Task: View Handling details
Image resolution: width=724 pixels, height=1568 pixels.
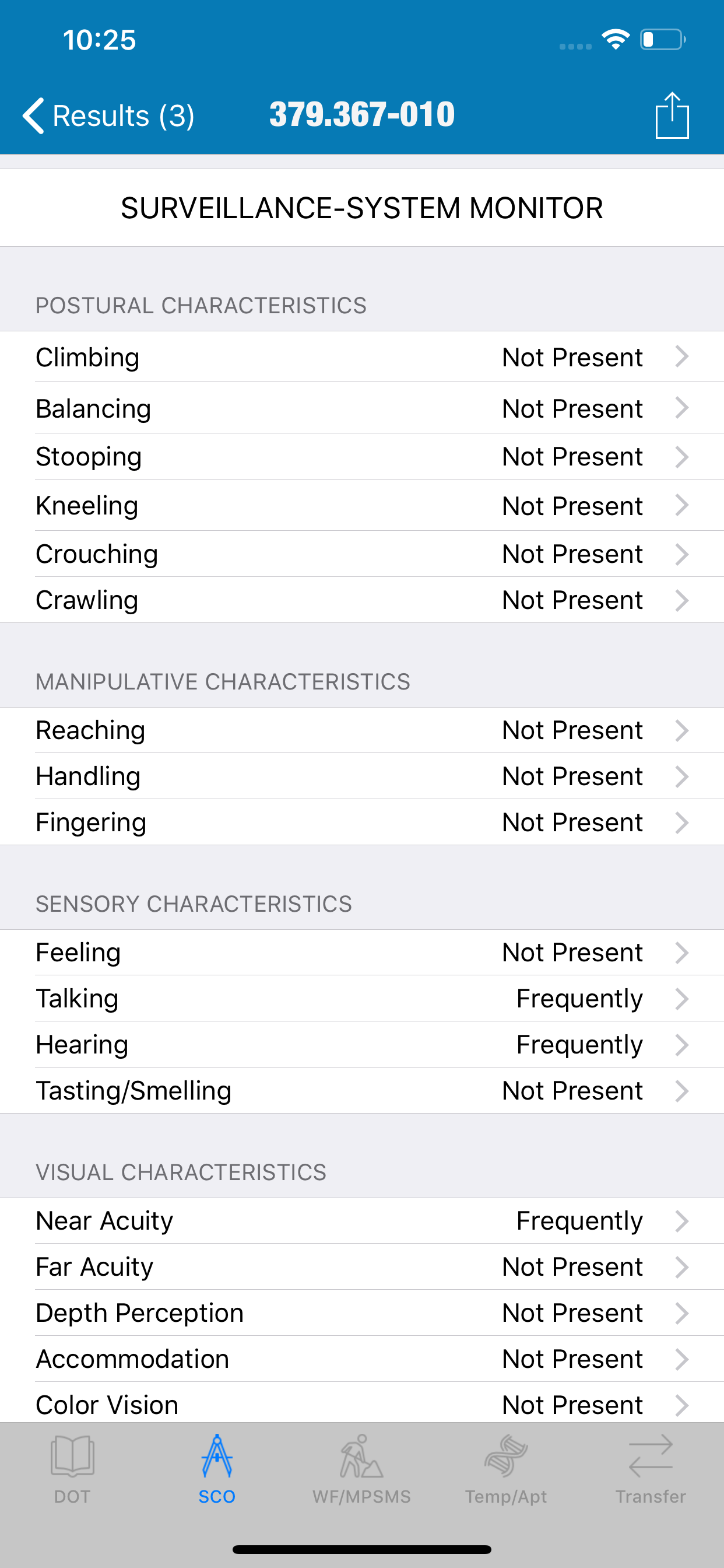Action: click(361, 776)
